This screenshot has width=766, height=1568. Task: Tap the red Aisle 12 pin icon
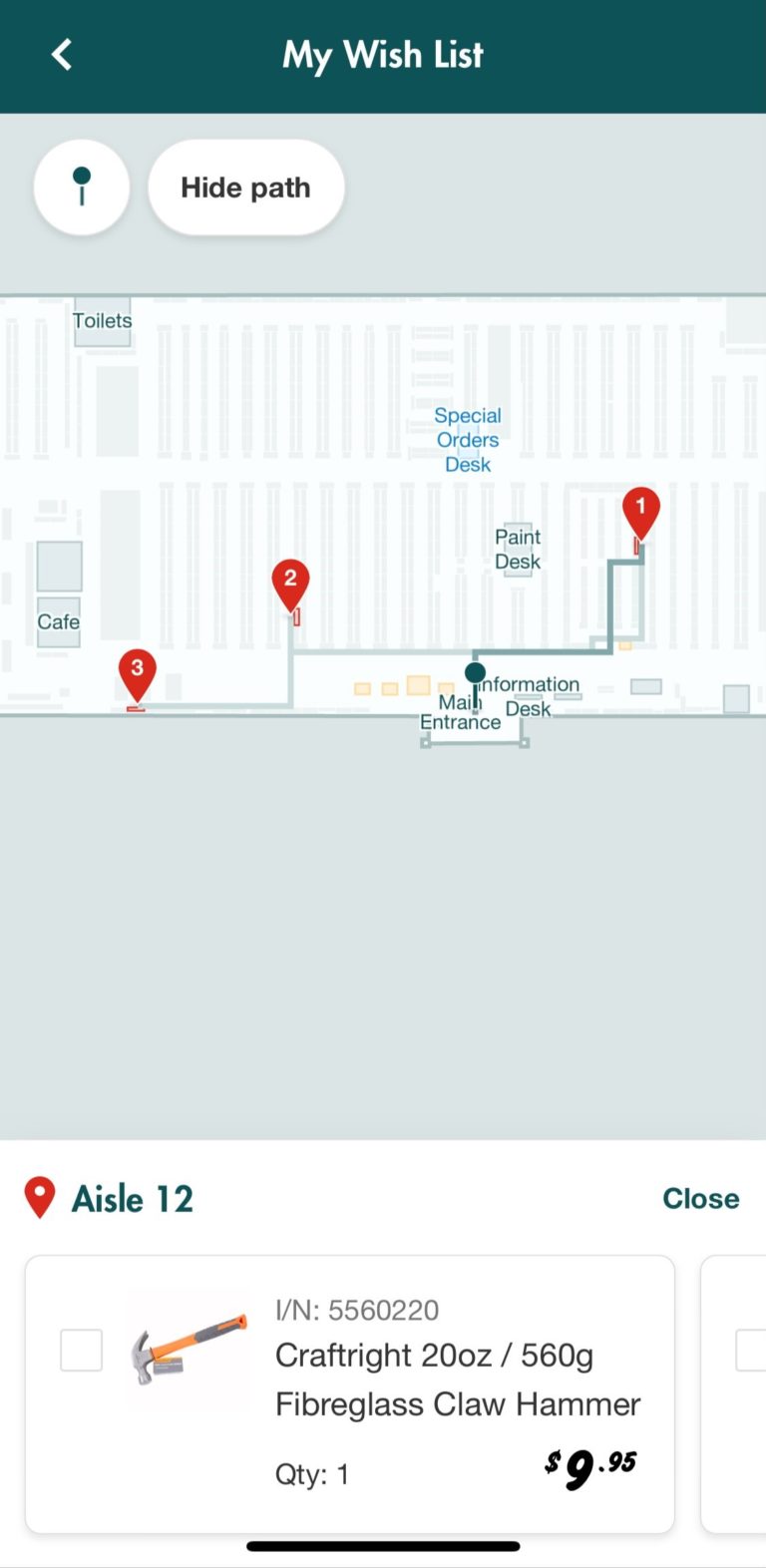(38, 1198)
